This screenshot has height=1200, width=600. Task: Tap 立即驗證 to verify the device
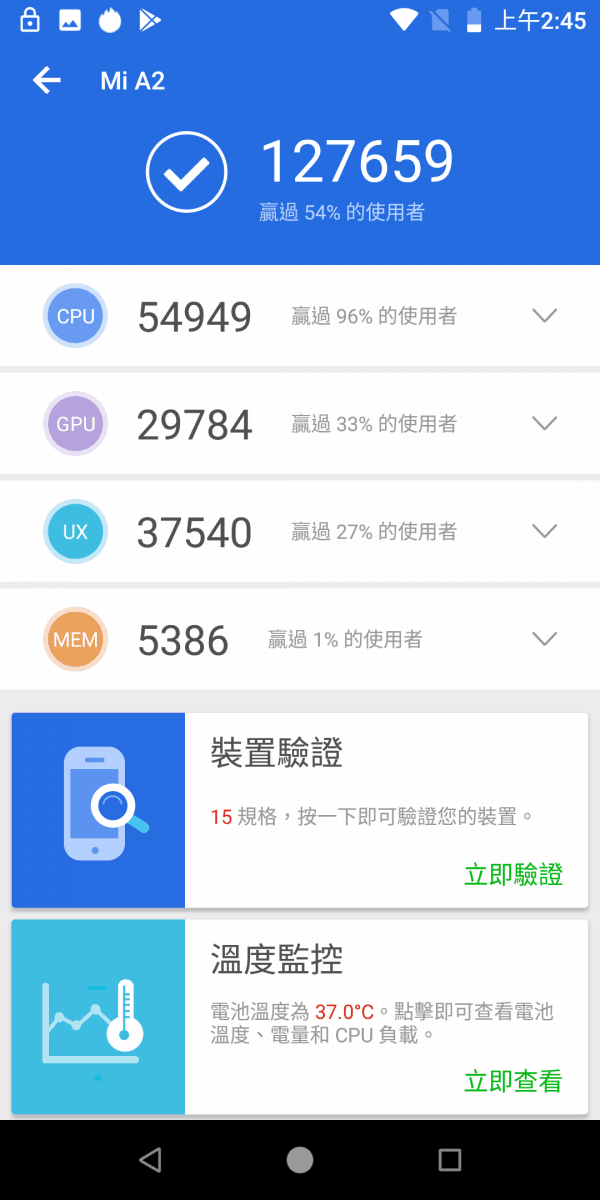[x=513, y=875]
